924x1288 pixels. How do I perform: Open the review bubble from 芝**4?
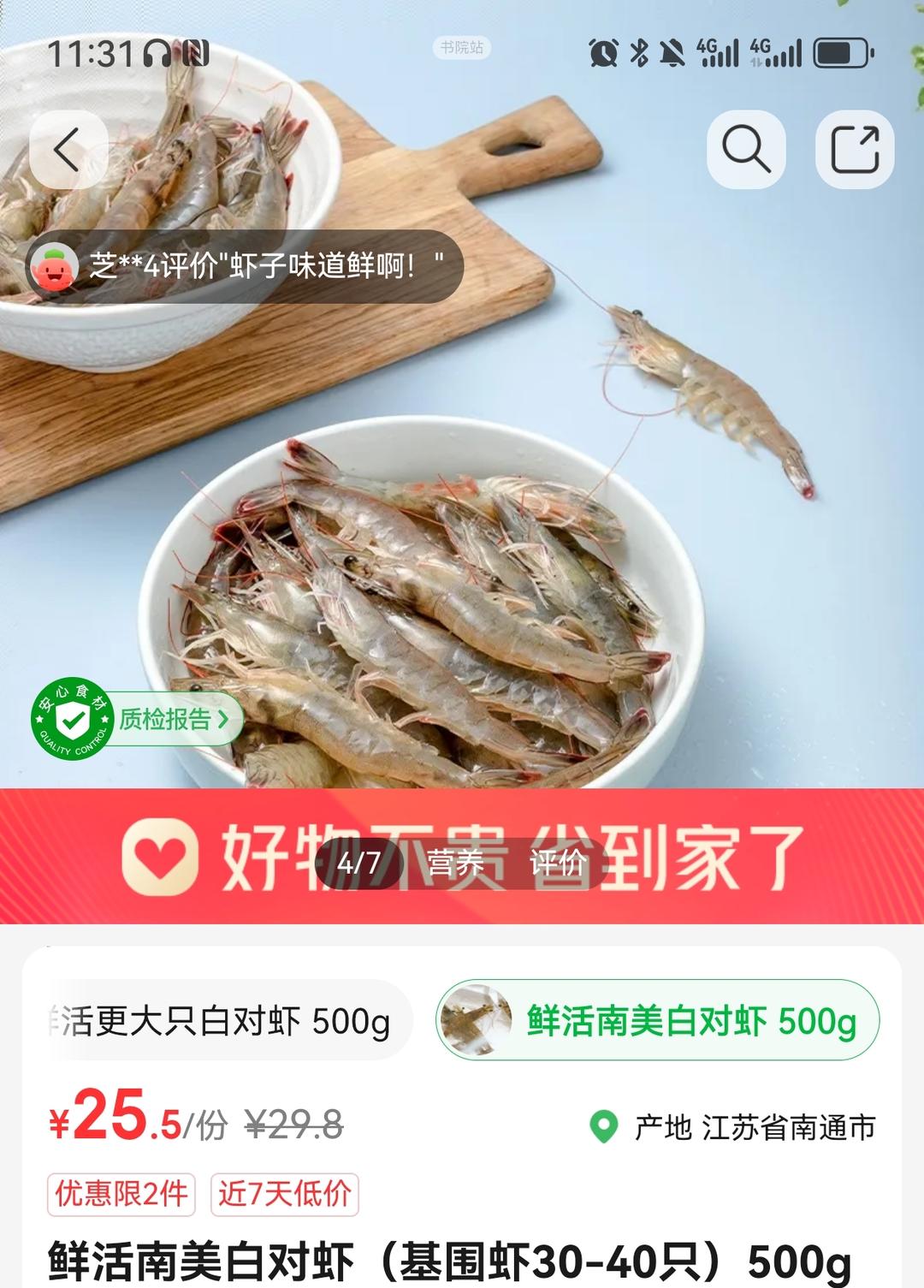(x=246, y=266)
